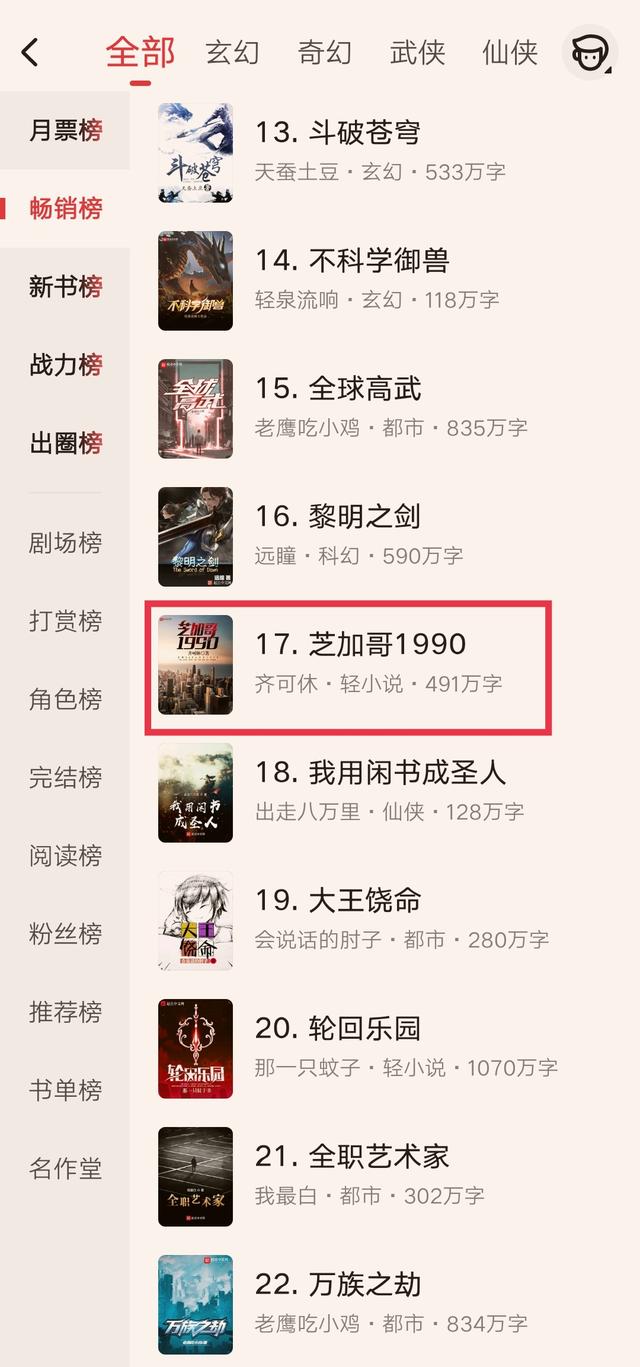Open the book 轮回乐园
The width and height of the screenshot is (640, 1367).
385,1048
